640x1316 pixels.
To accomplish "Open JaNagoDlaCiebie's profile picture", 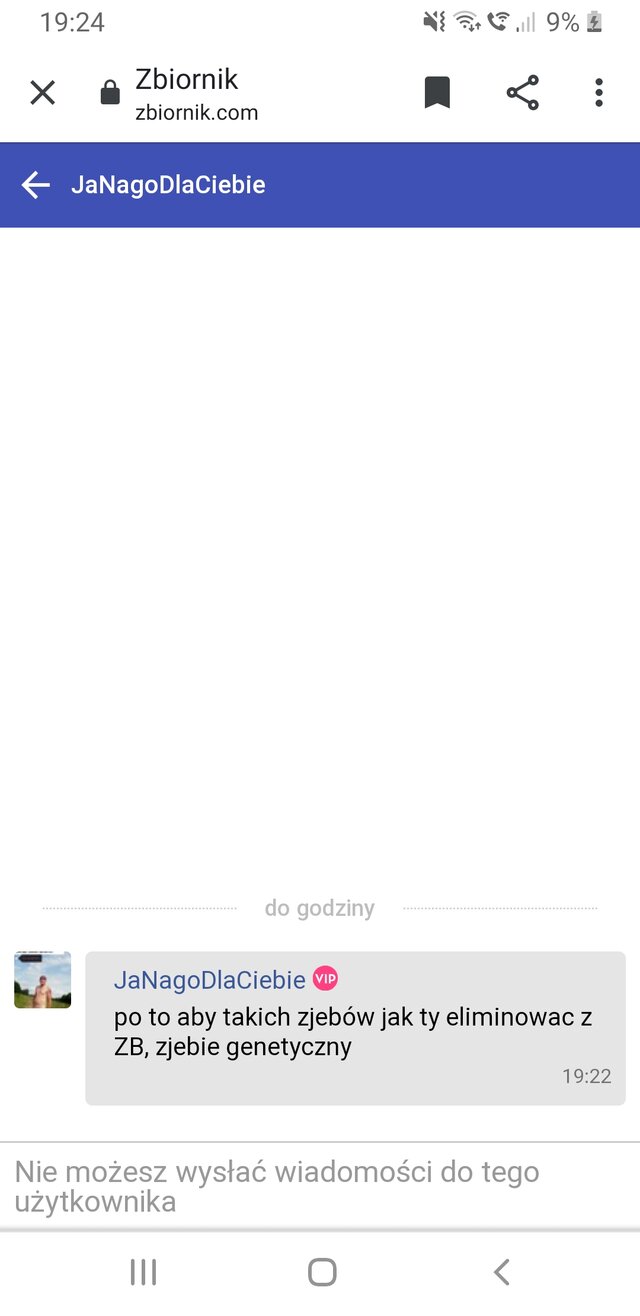I will click(x=43, y=980).
